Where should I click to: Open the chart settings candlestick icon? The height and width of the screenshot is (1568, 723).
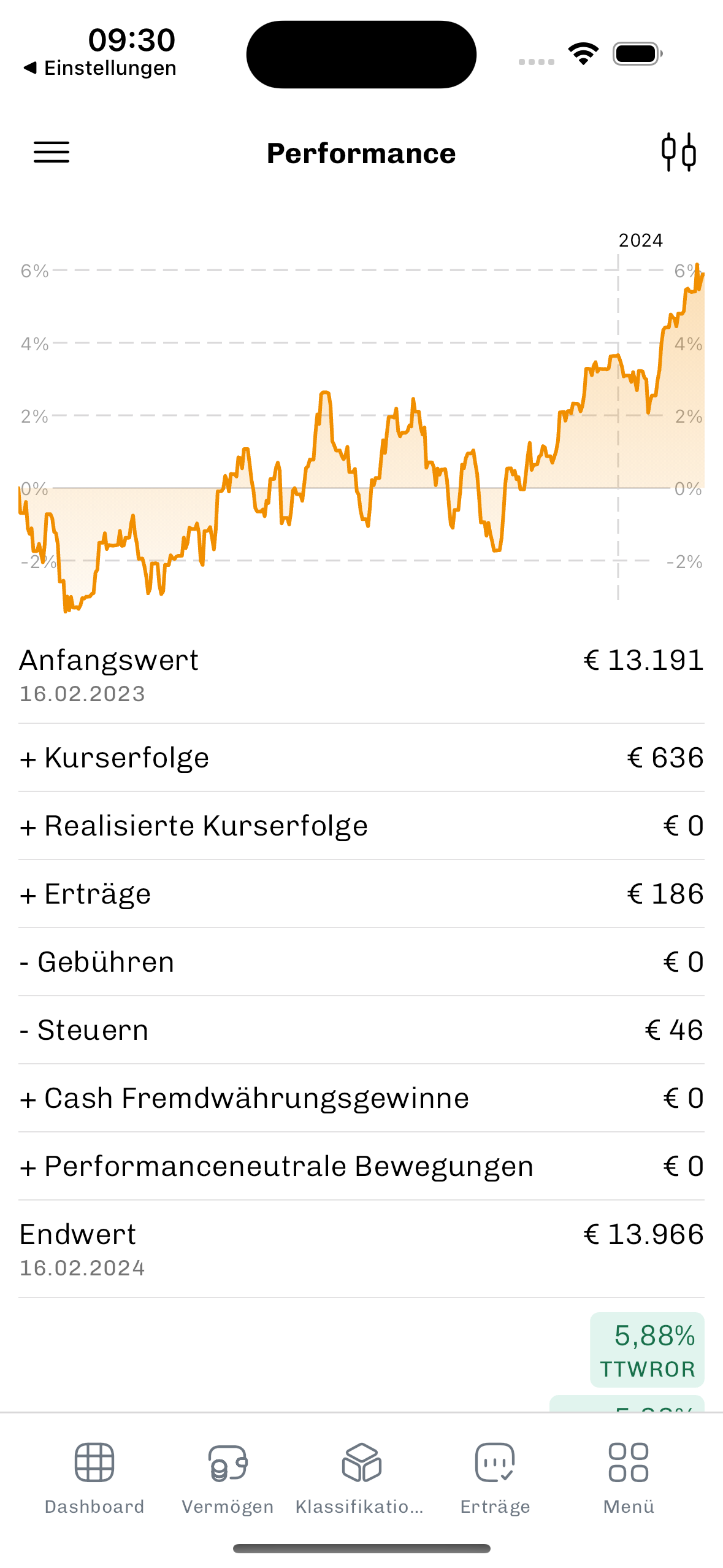pyautogui.click(x=678, y=152)
